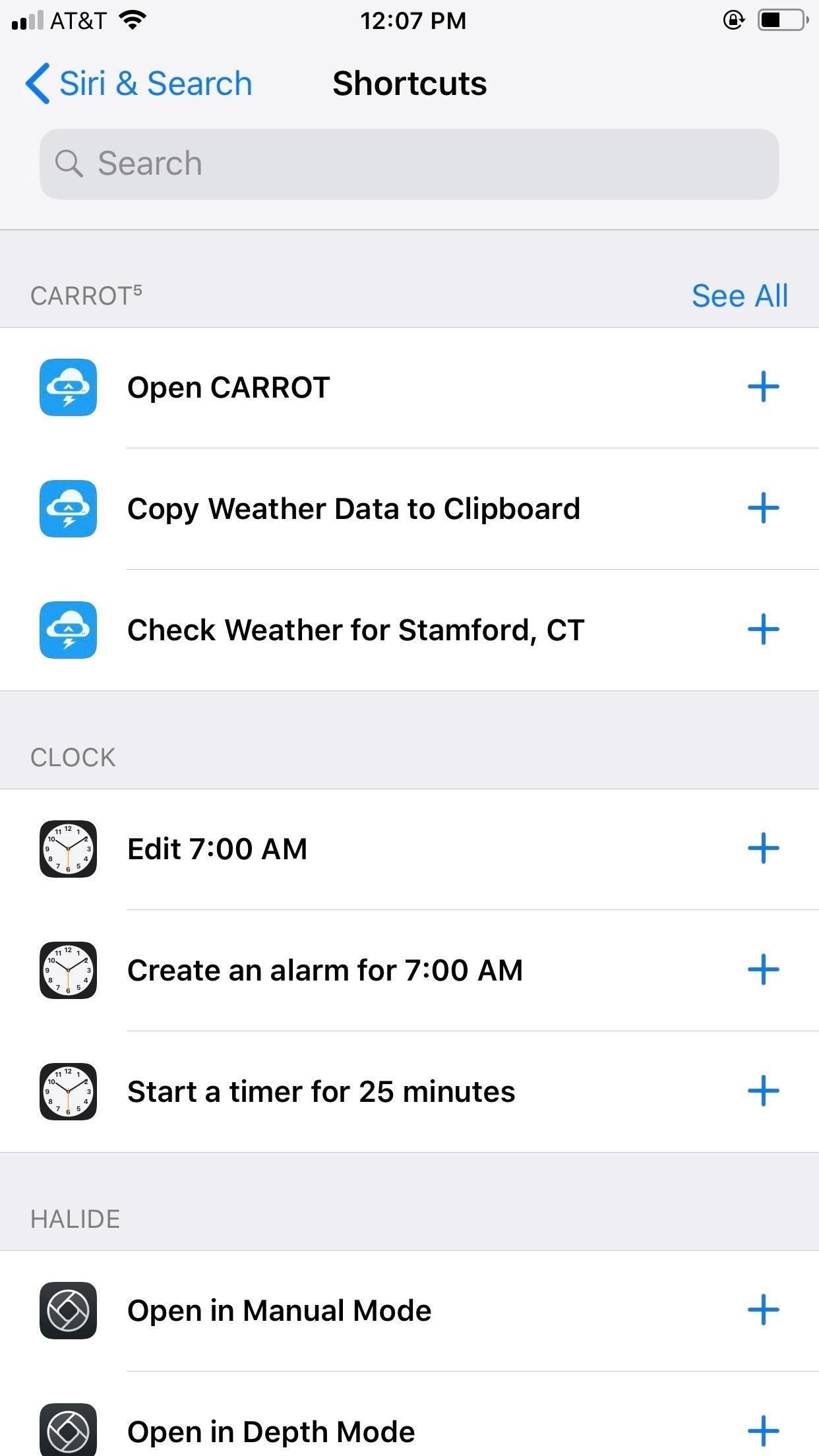Add the Edit 7:00 AM shortcut
This screenshot has height=1456, width=819.
pyautogui.click(x=763, y=849)
